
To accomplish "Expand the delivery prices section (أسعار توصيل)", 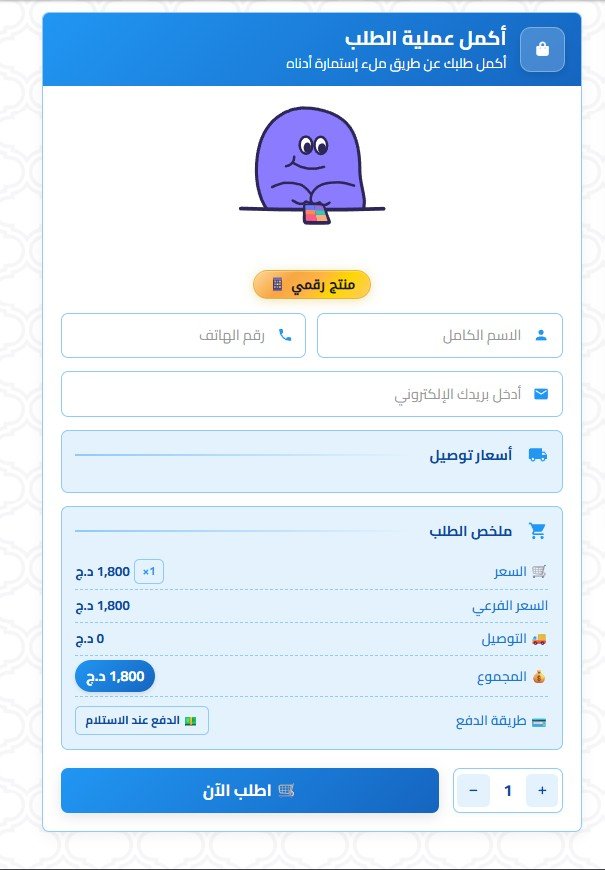I will pyautogui.click(x=312, y=457).
